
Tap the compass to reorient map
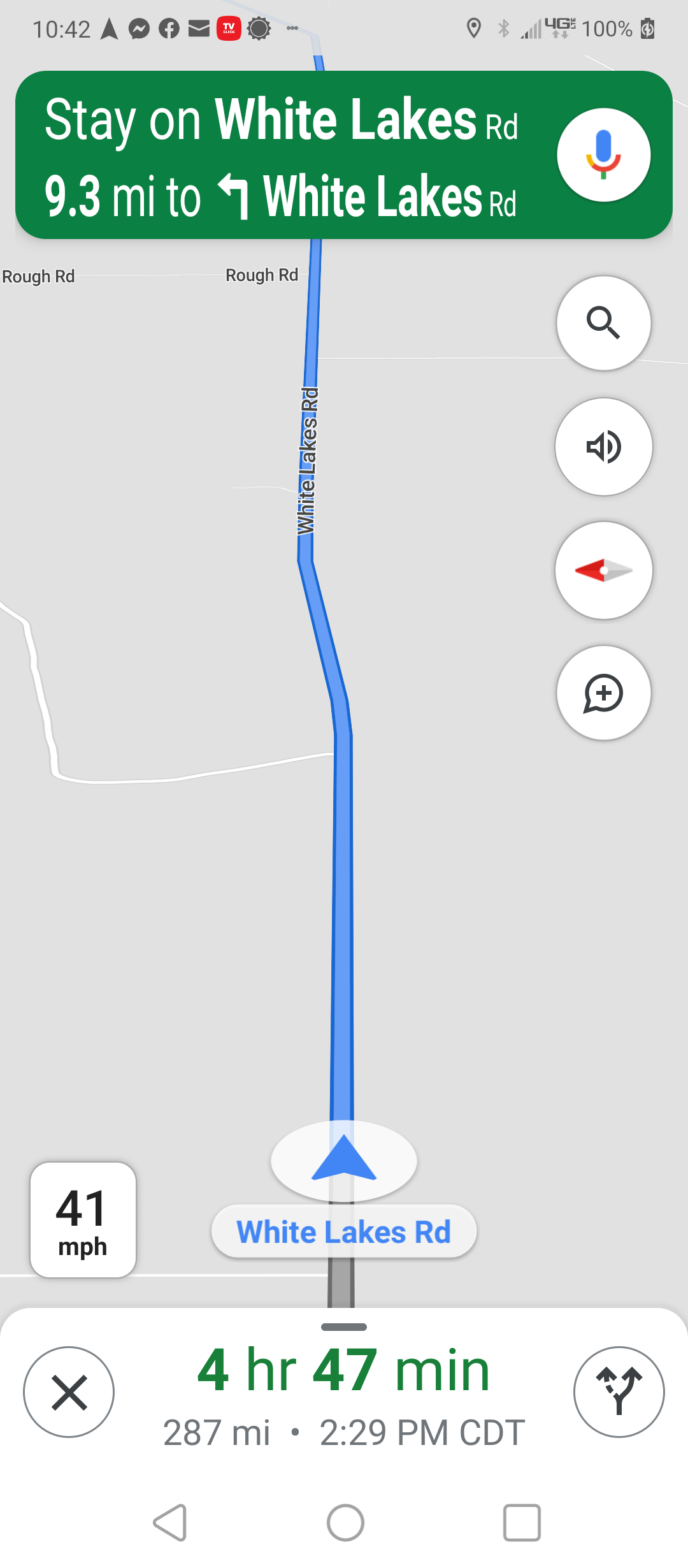point(603,570)
